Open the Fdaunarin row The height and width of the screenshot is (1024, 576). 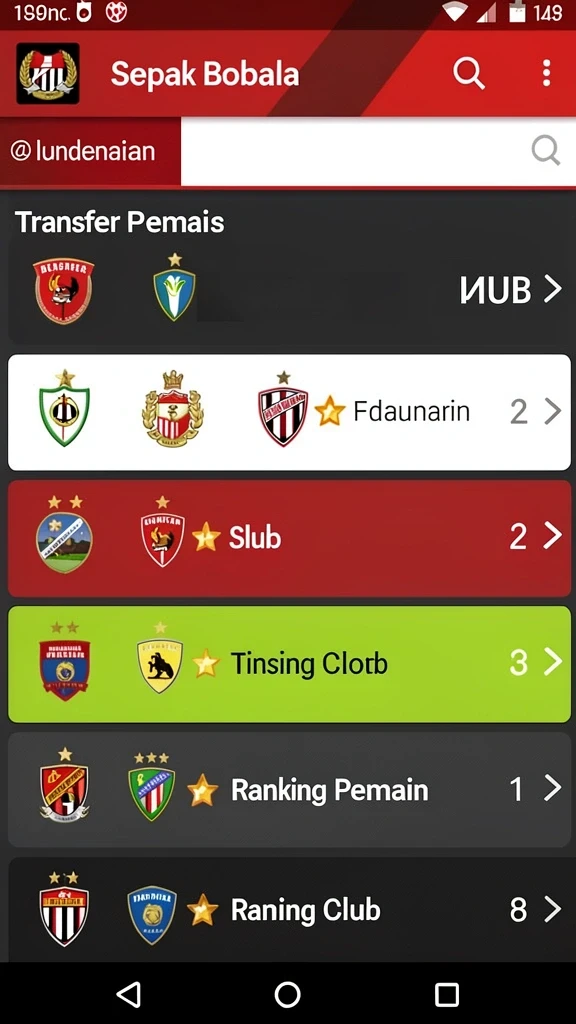click(x=289, y=412)
